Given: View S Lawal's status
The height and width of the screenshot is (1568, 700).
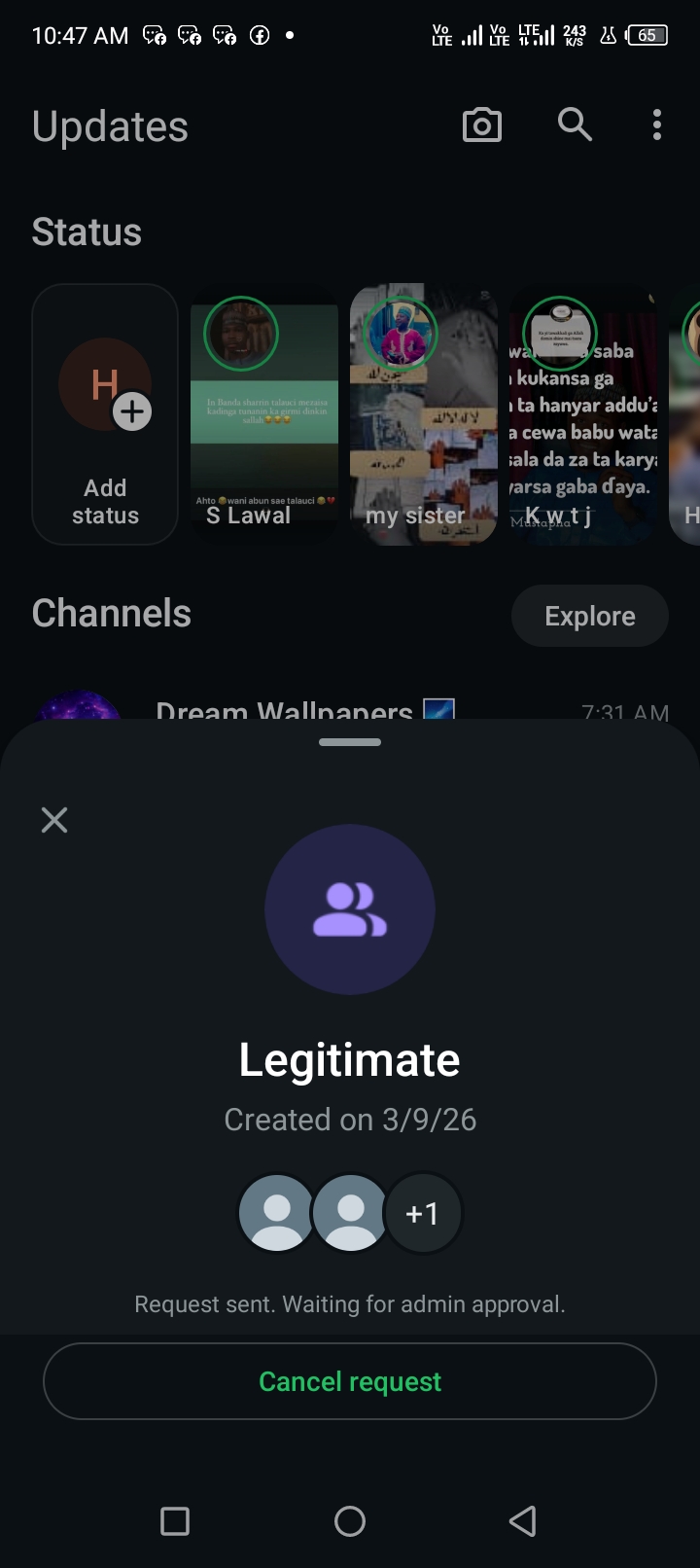Looking at the screenshot, I should point(264,413).
